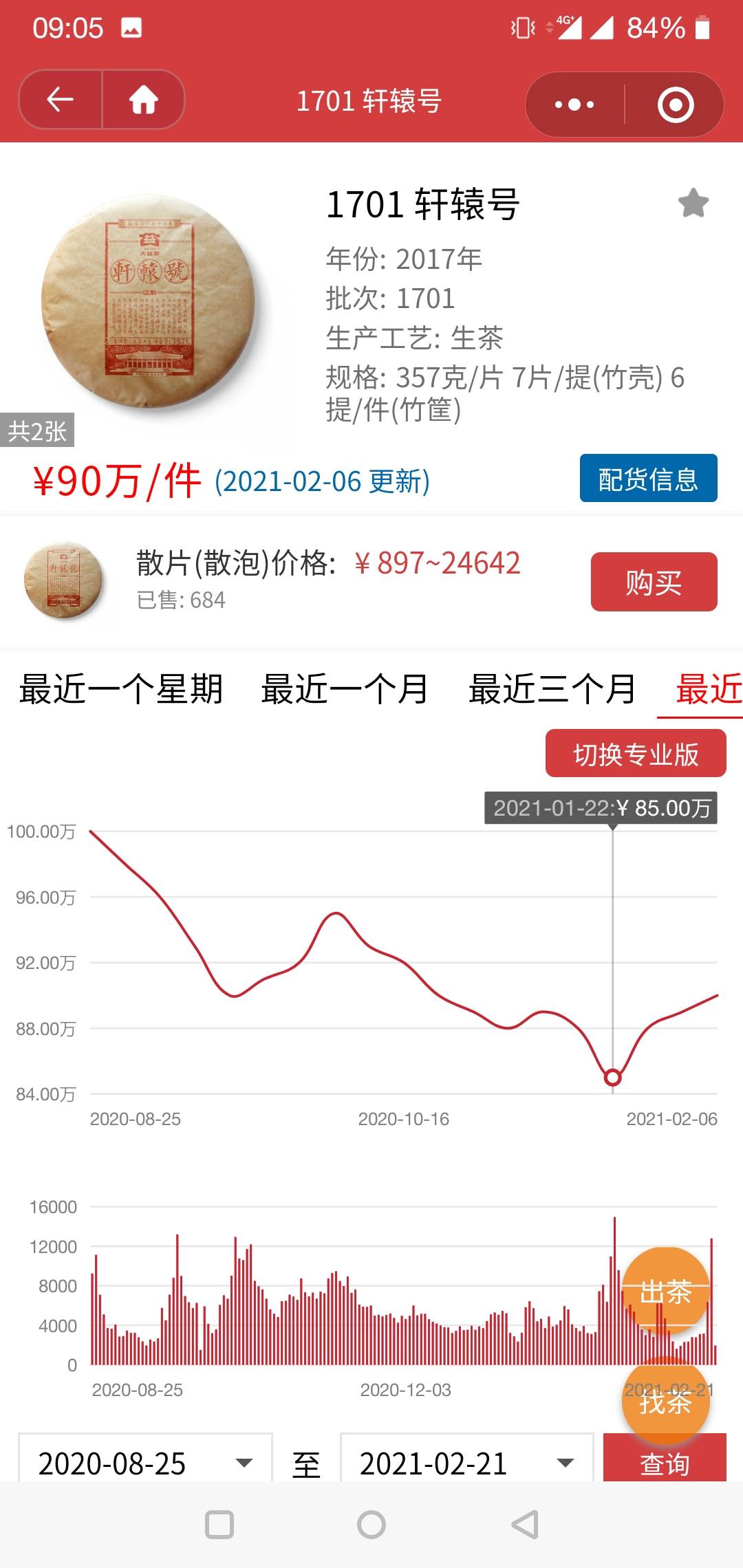Image resolution: width=743 pixels, height=1568 pixels.
Task: Switch to 最近一个星期 tab
Action: pyautogui.click(x=121, y=689)
